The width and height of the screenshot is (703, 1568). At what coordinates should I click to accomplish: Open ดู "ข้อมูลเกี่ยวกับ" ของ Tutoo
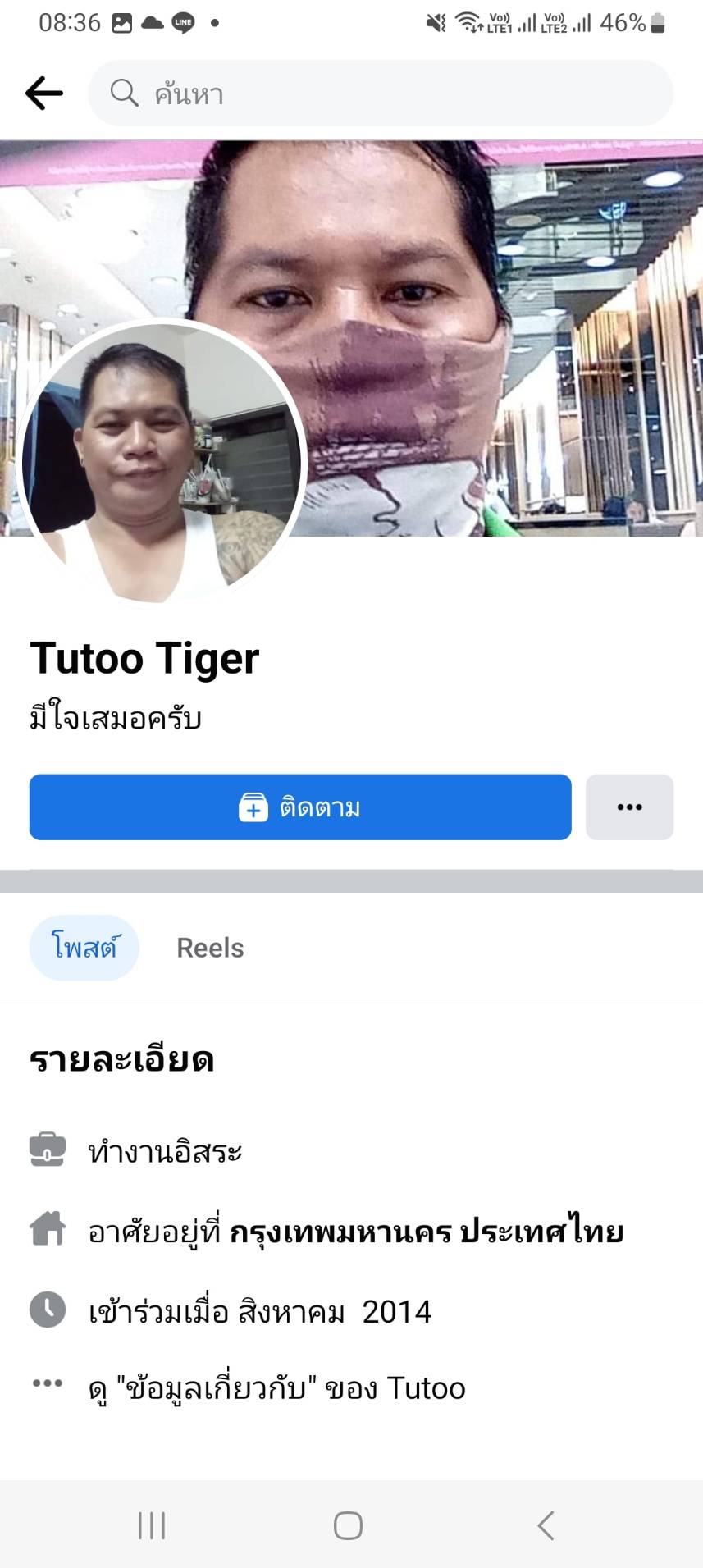point(276,1388)
